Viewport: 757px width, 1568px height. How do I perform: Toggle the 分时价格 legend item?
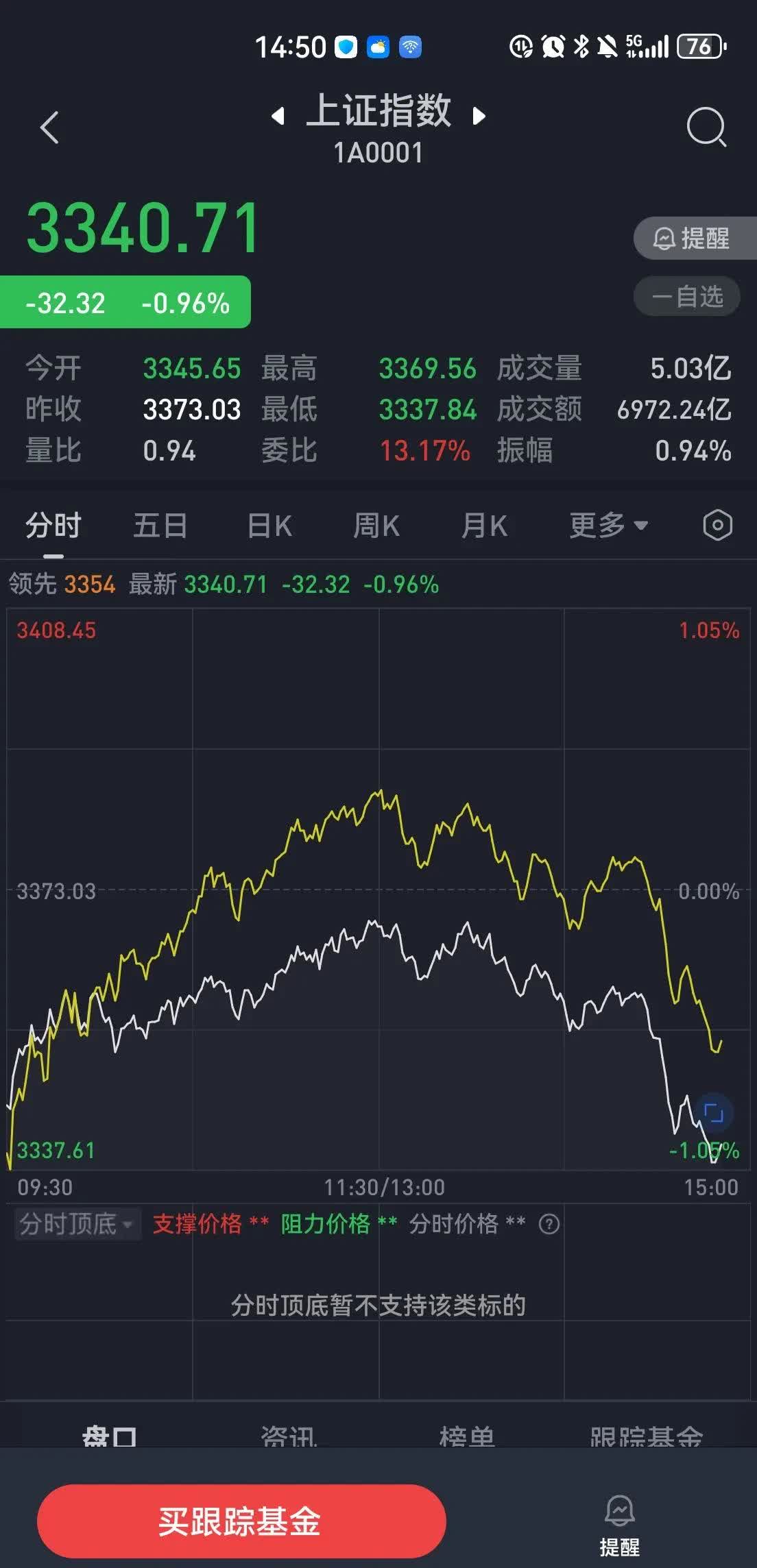(453, 1224)
